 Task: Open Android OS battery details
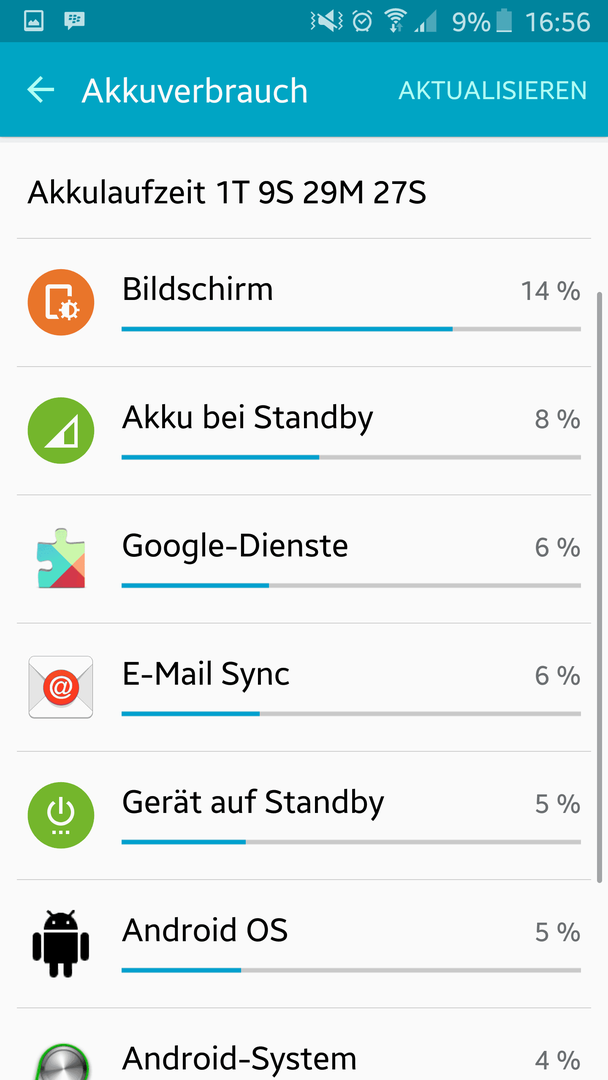(x=304, y=944)
